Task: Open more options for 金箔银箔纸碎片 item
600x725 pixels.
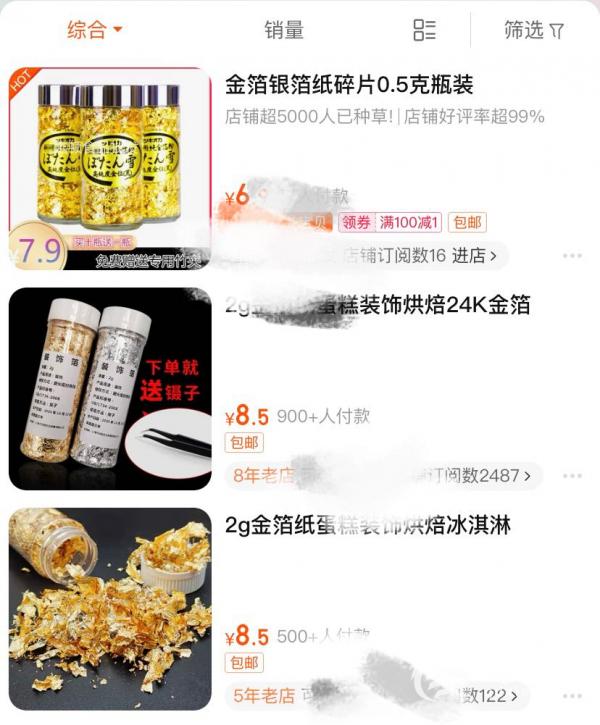Action: coord(571,256)
